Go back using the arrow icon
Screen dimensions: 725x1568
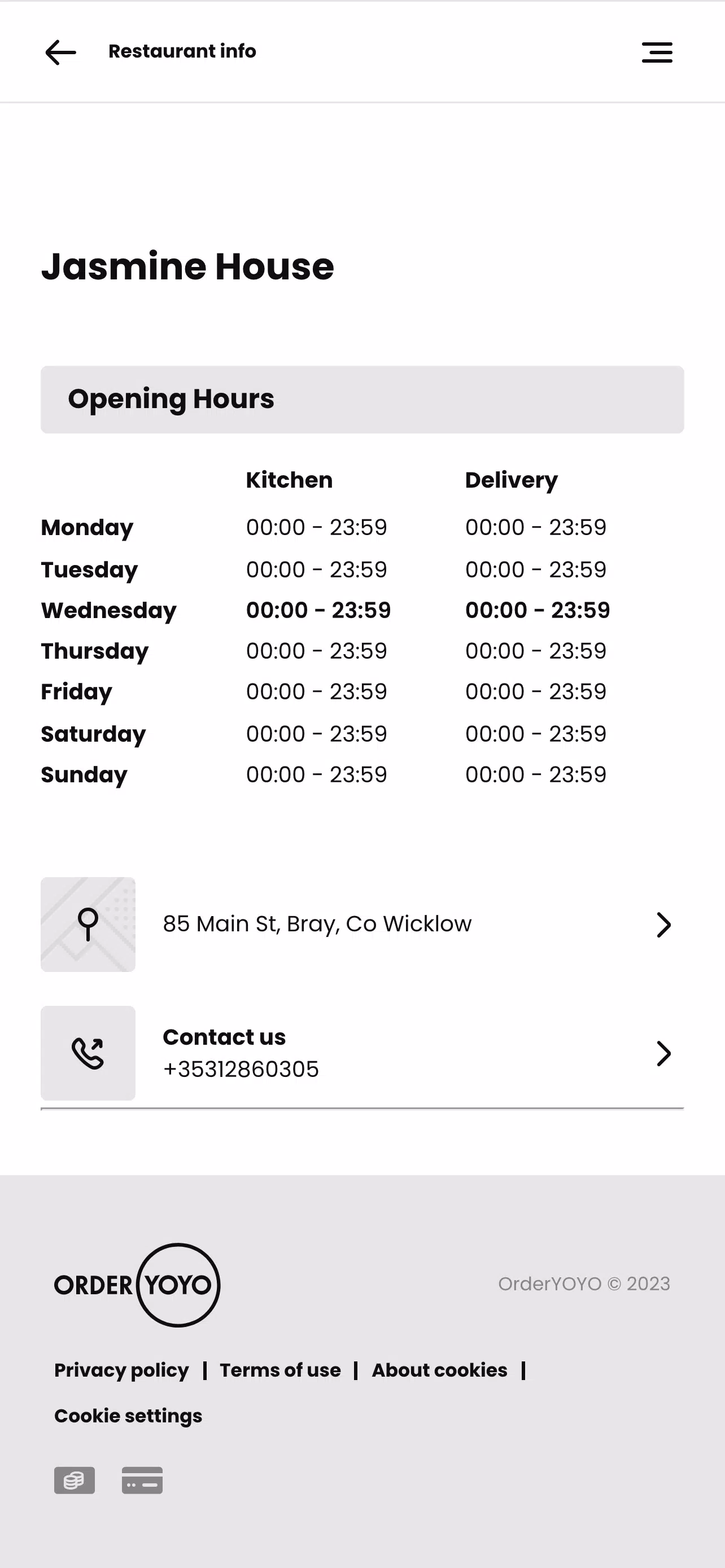[61, 52]
